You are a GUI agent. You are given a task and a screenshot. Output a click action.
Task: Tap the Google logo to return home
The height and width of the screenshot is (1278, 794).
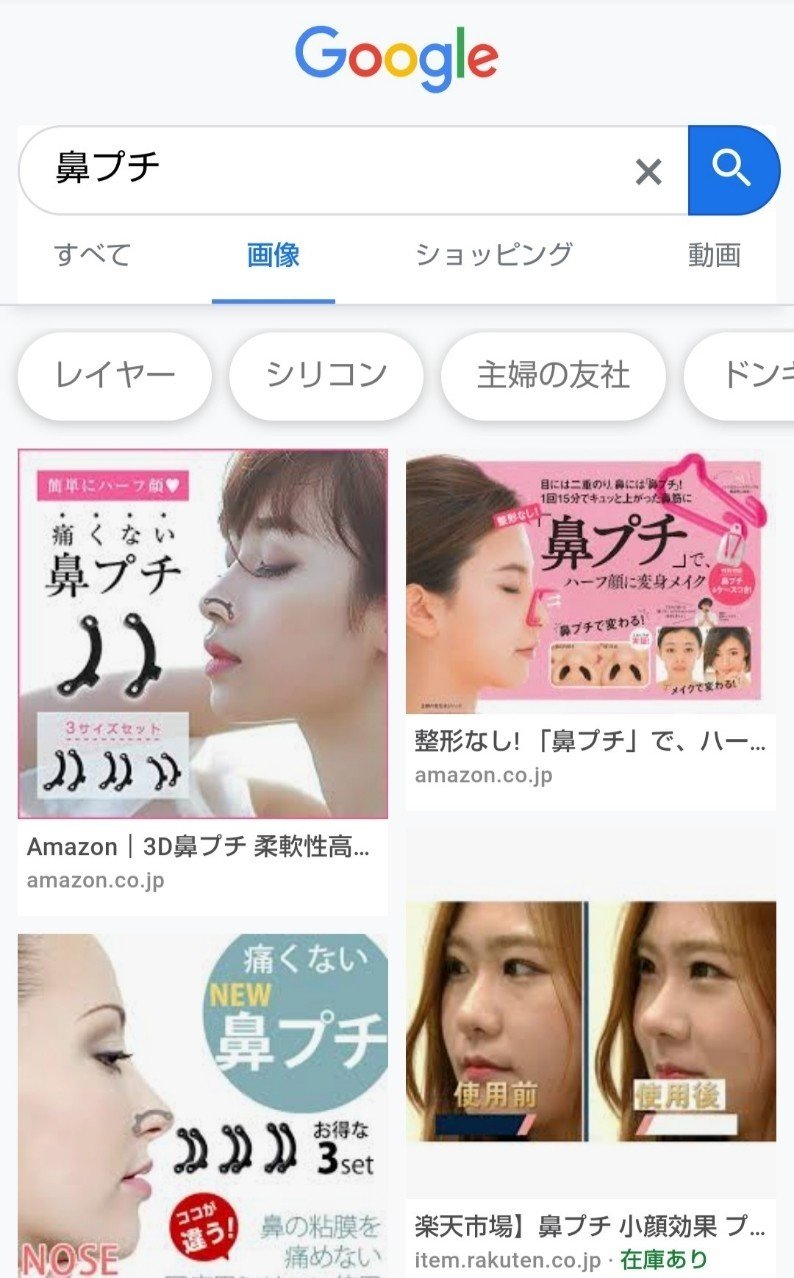(x=396, y=57)
